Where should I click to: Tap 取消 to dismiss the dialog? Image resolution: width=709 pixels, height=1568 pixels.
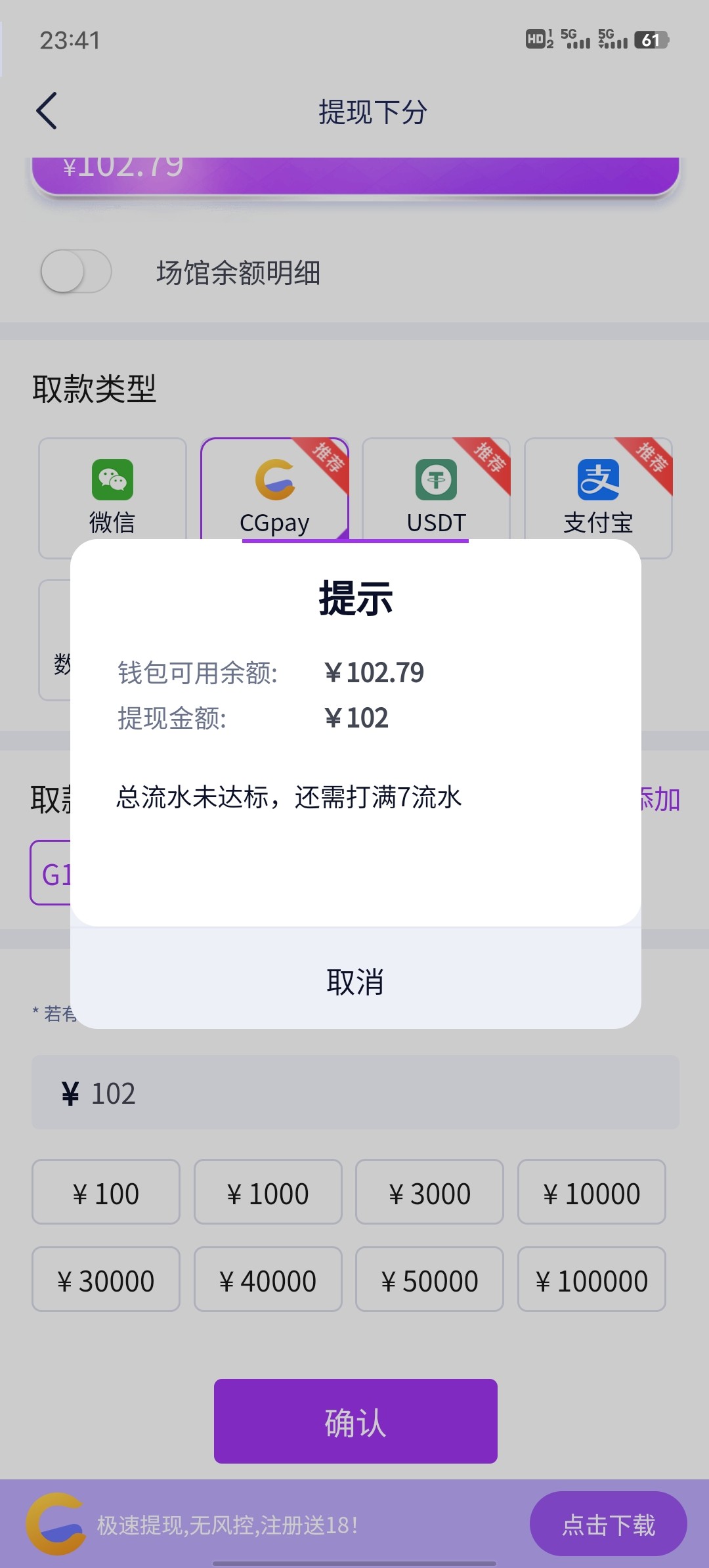355,982
